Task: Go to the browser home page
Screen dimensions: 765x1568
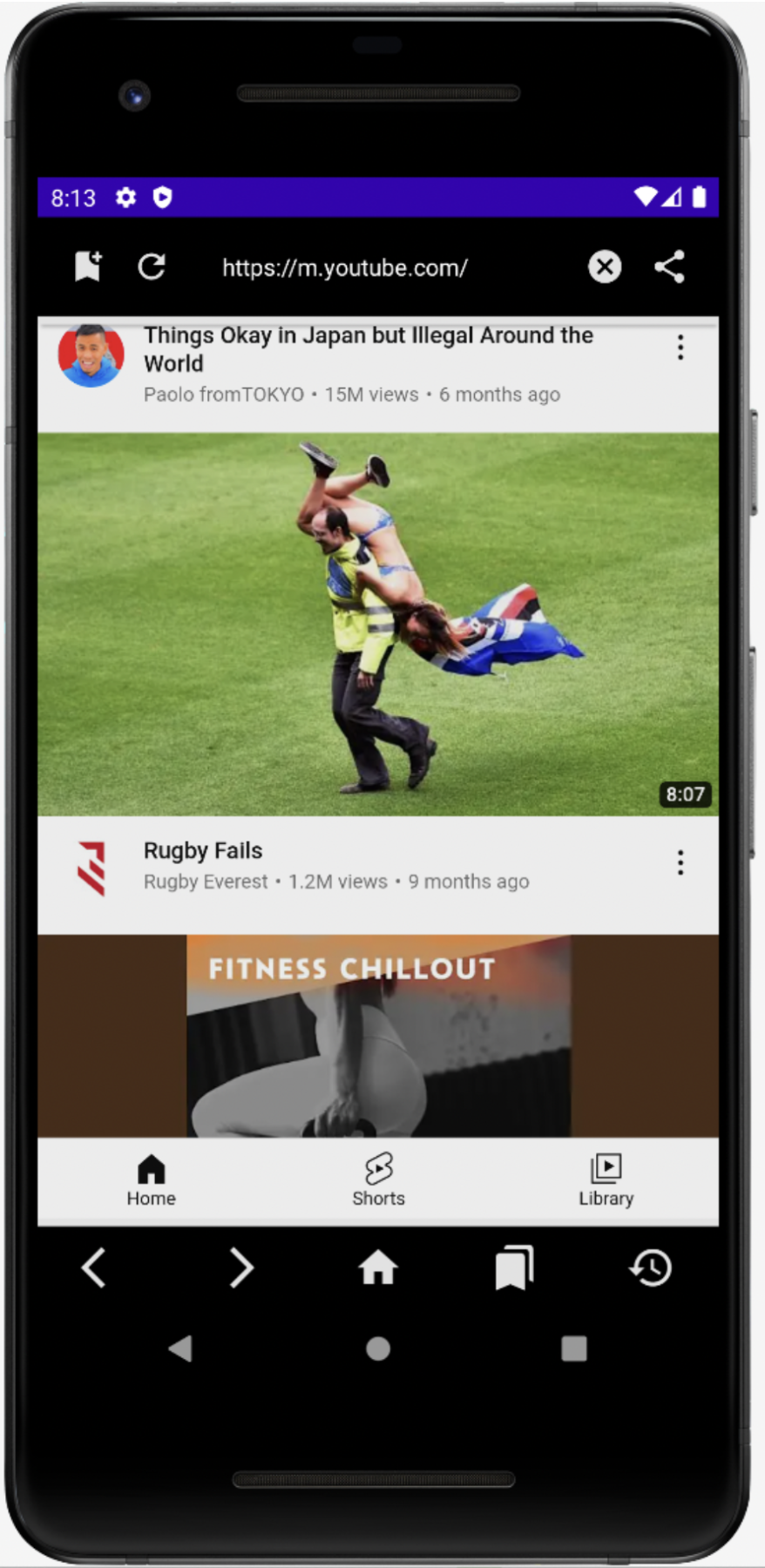Action: point(378,1267)
